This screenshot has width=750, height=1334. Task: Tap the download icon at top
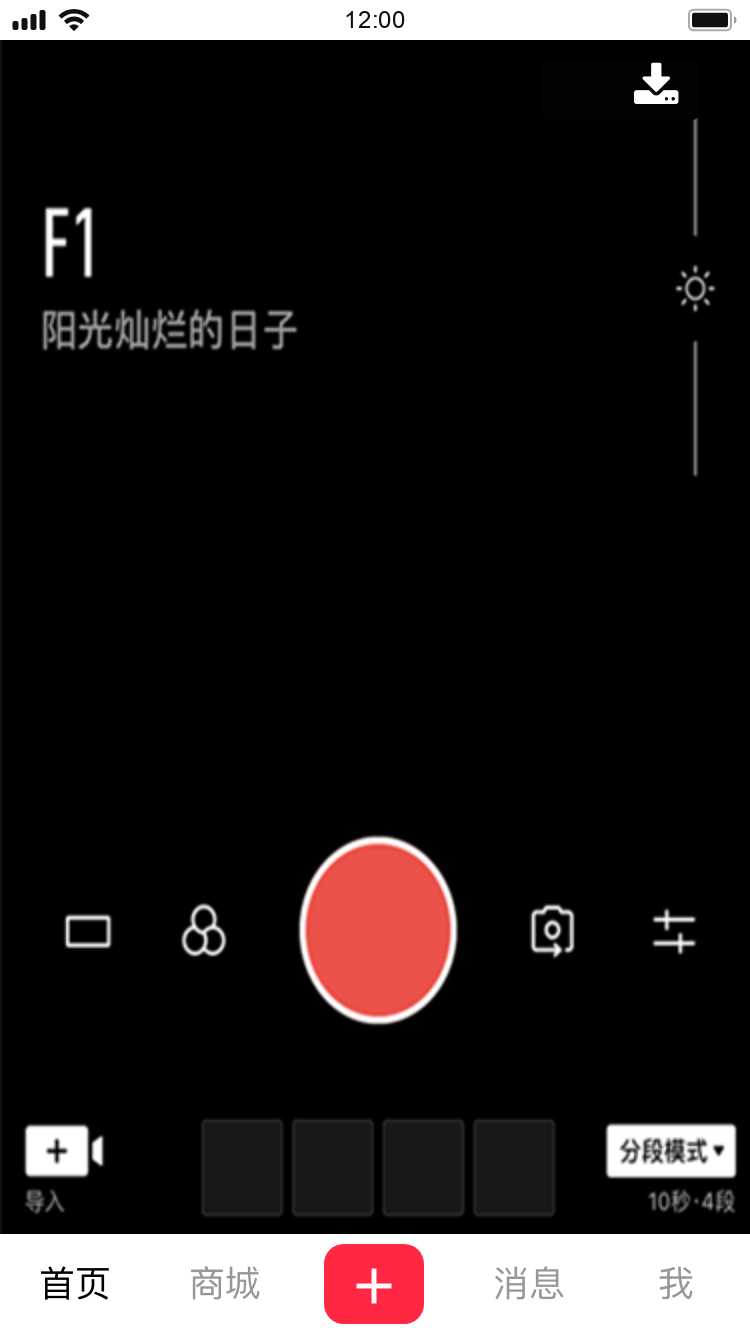[x=656, y=84]
